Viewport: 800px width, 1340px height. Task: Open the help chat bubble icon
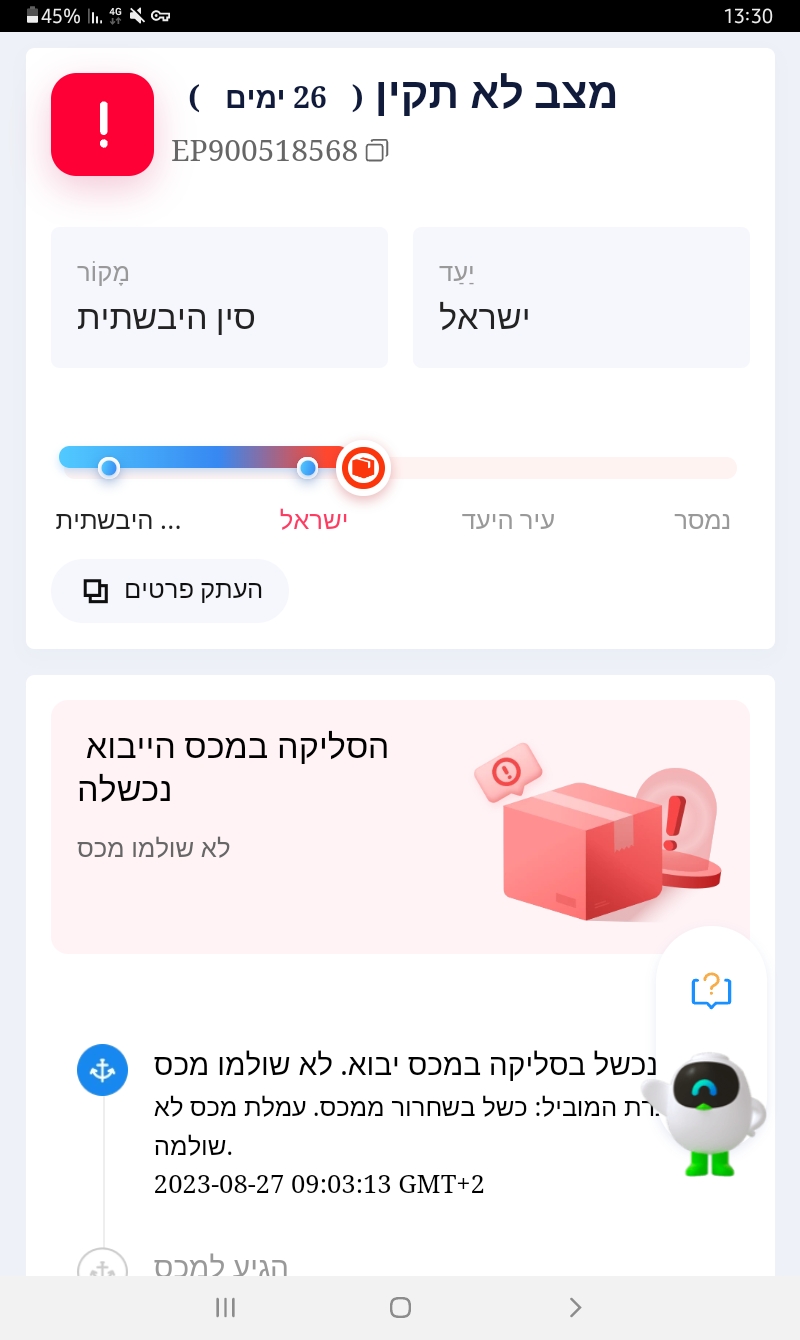(710, 991)
